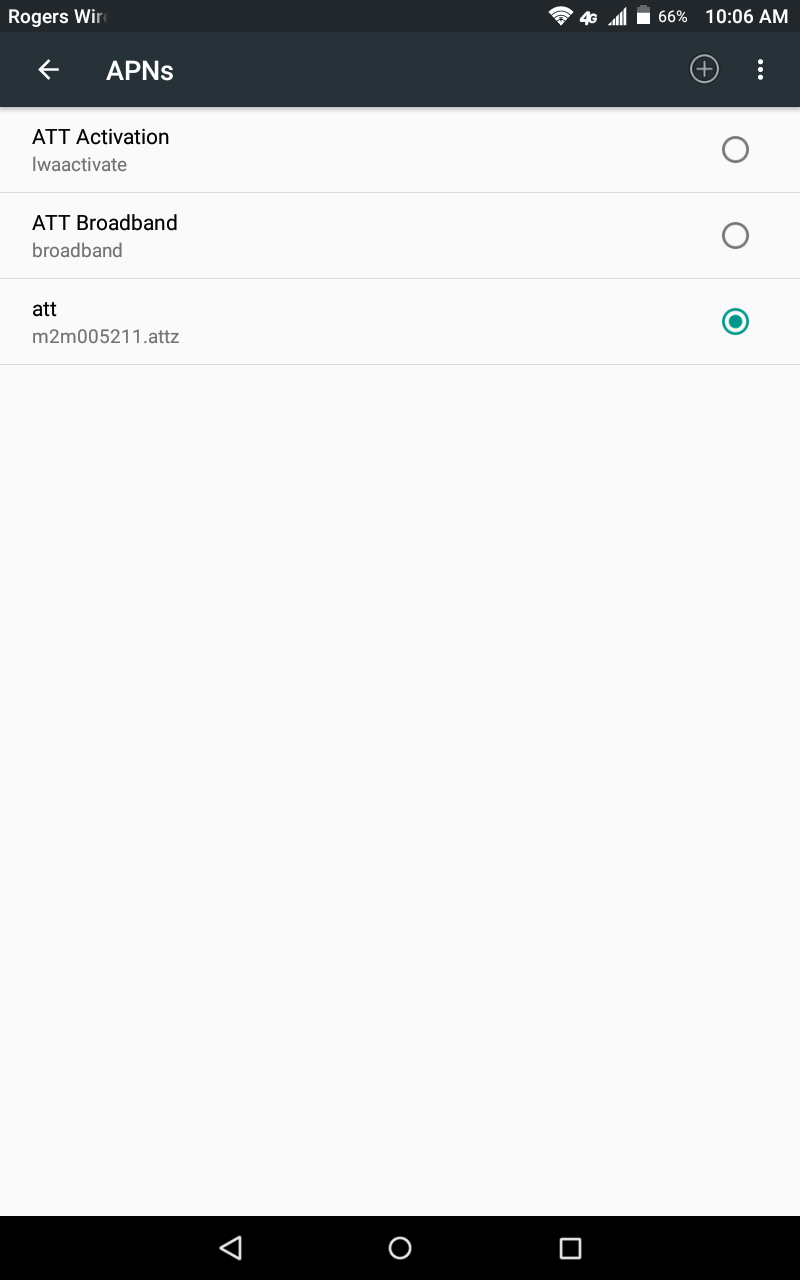Image resolution: width=800 pixels, height=1280 pixels.
Task: Open ATT Activation APN settings
Action: click(300, 150)
